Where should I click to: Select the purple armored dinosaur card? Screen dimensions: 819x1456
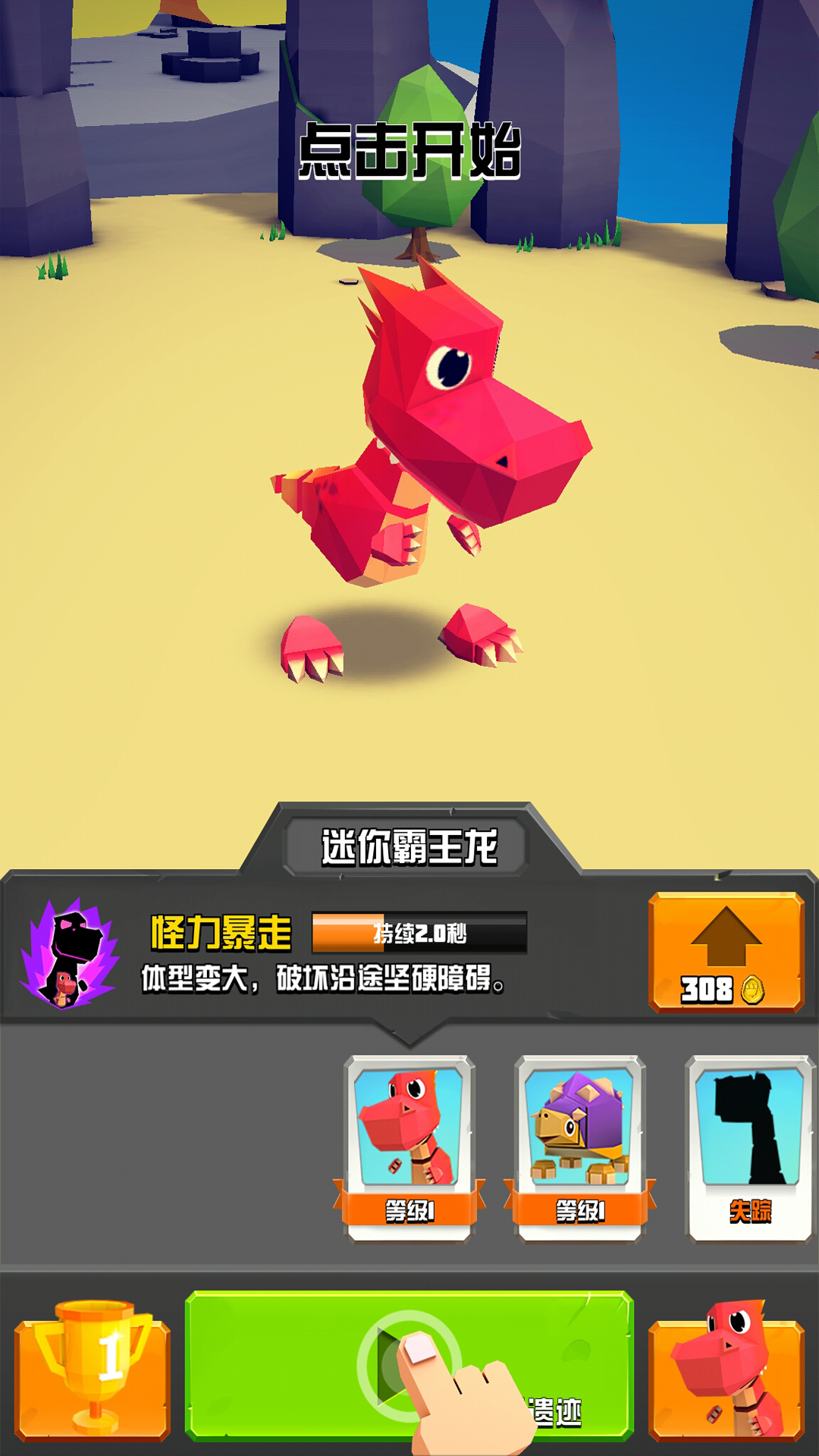580,1147
